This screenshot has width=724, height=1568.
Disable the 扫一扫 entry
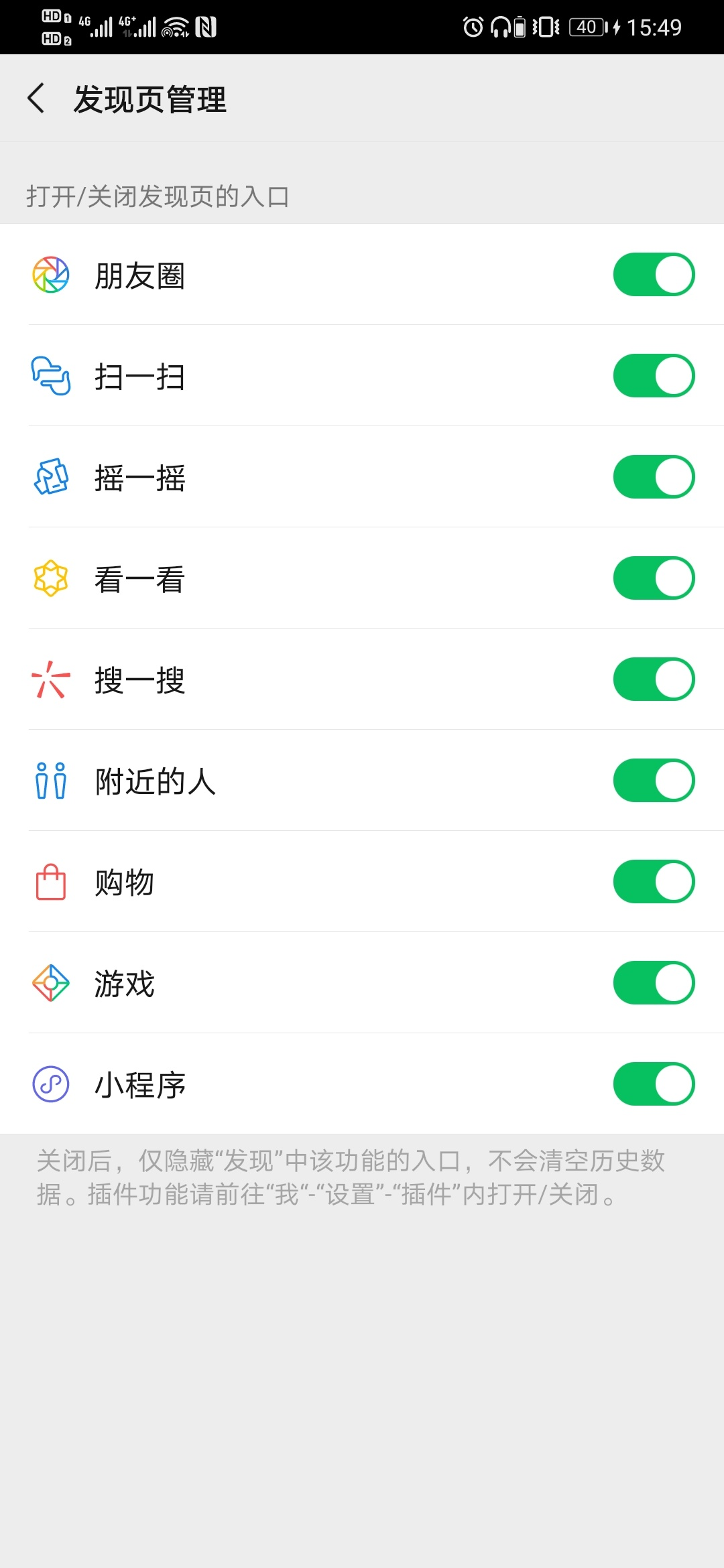(654, 376)
